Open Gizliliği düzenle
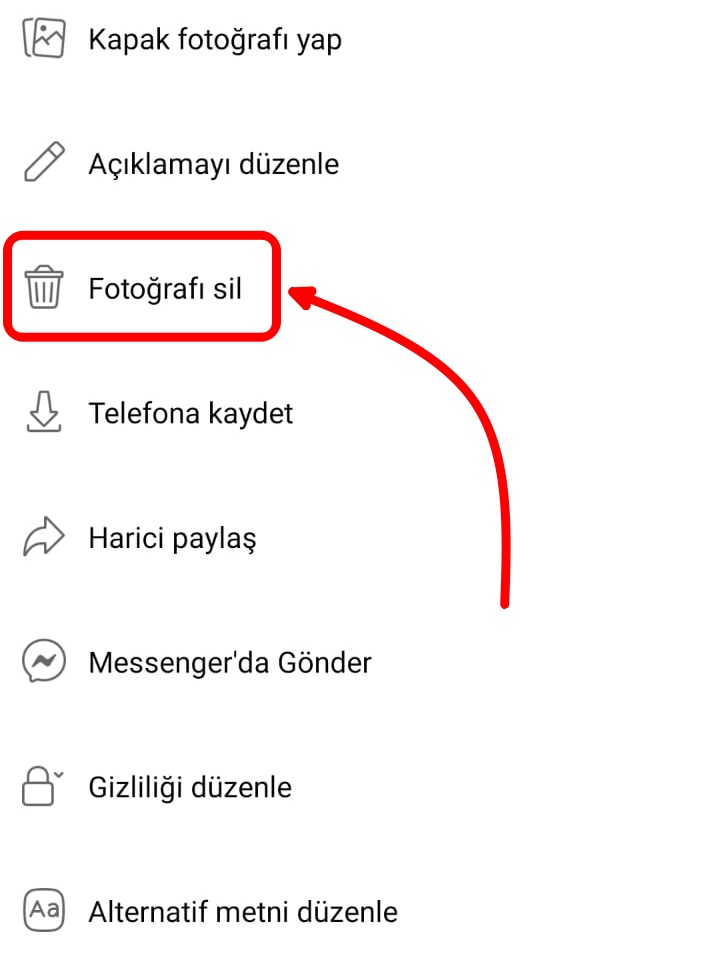720x980 pixels. [190, 787]
